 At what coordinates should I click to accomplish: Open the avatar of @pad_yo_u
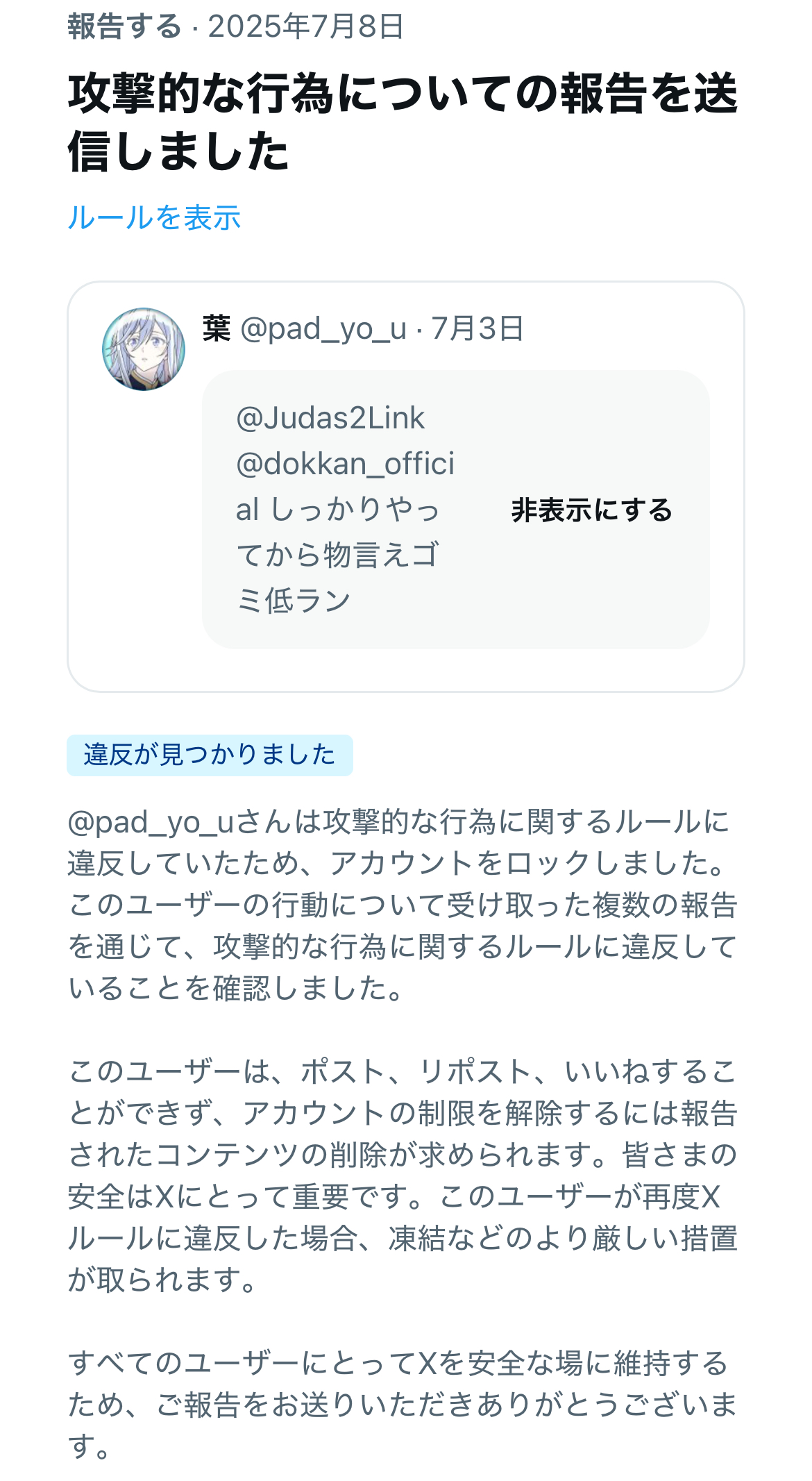pyautogui.click(x=144, y=349)
